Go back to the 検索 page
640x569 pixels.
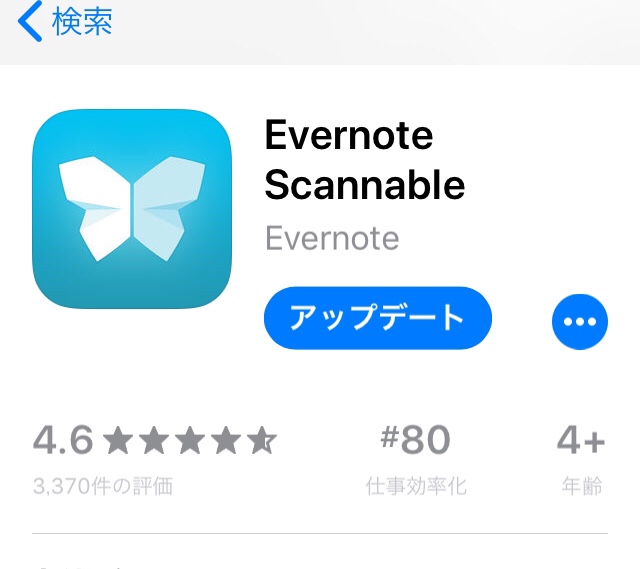pyautogui.click(x=65, y=22)
